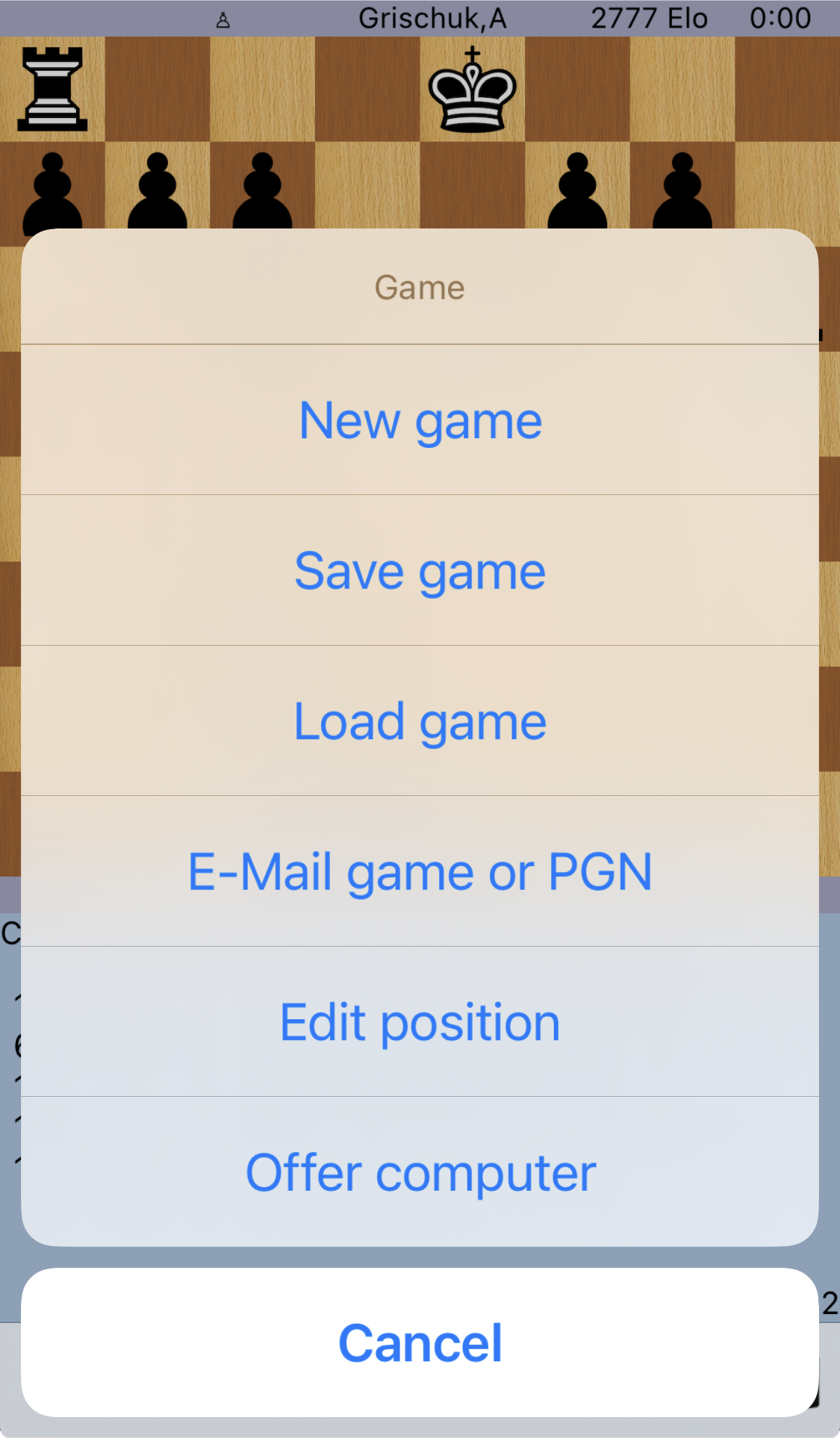Tap the player name Grischuk,A
This screenshot has height=1438, width=840.
[433, 18]
